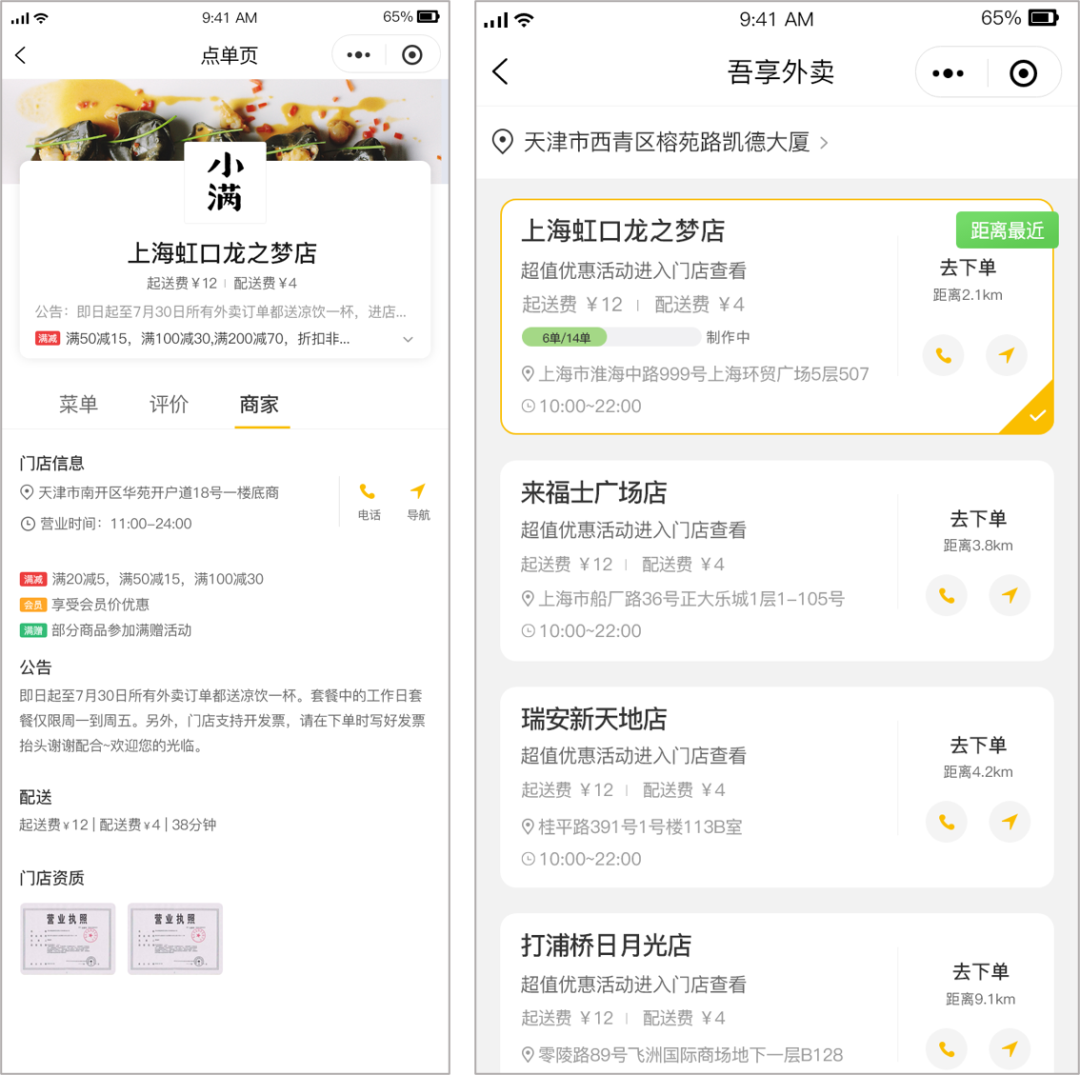1080x1075 pixels.
Task: View the first 营业执照 license image
Action: click(x=68, y=938)
